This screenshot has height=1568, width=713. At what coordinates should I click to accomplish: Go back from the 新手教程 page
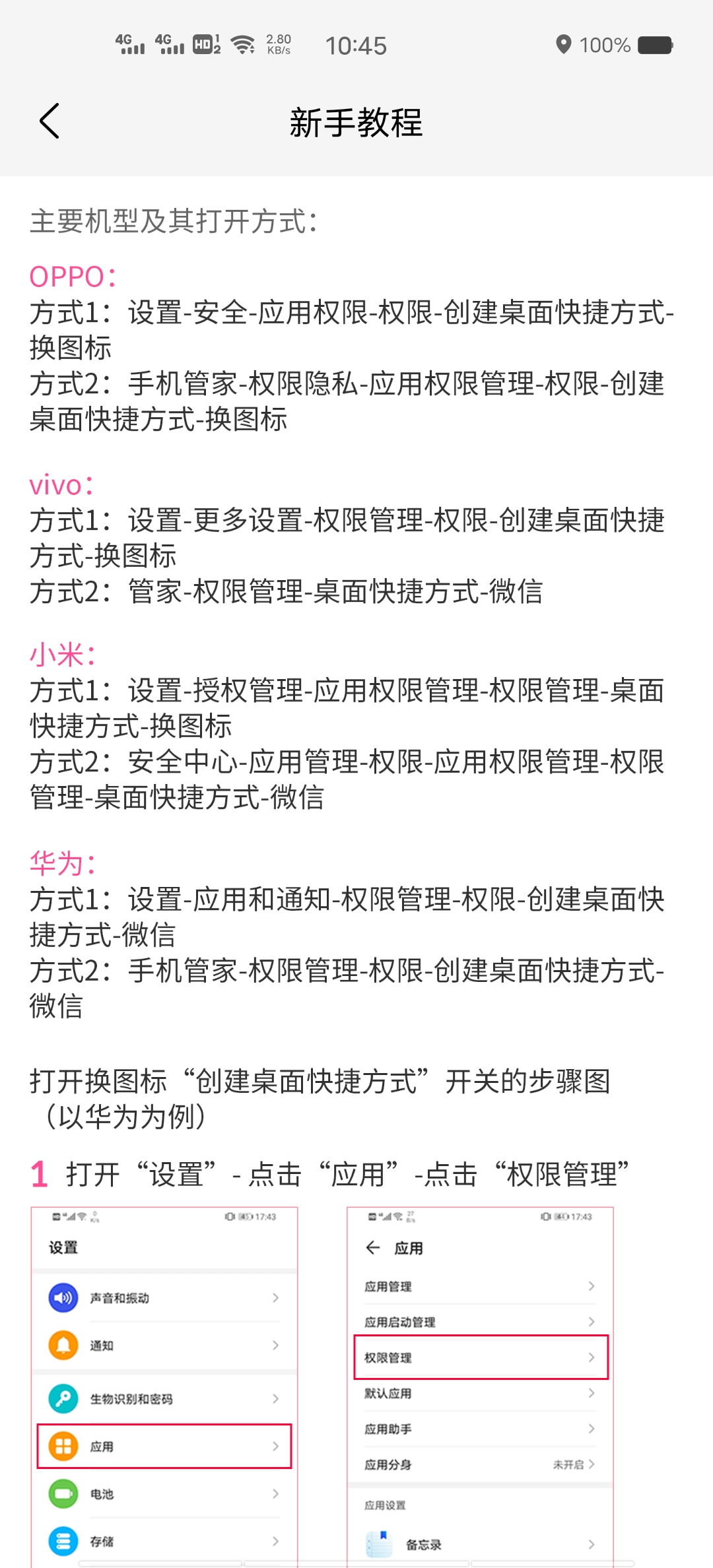click(50, 121)
